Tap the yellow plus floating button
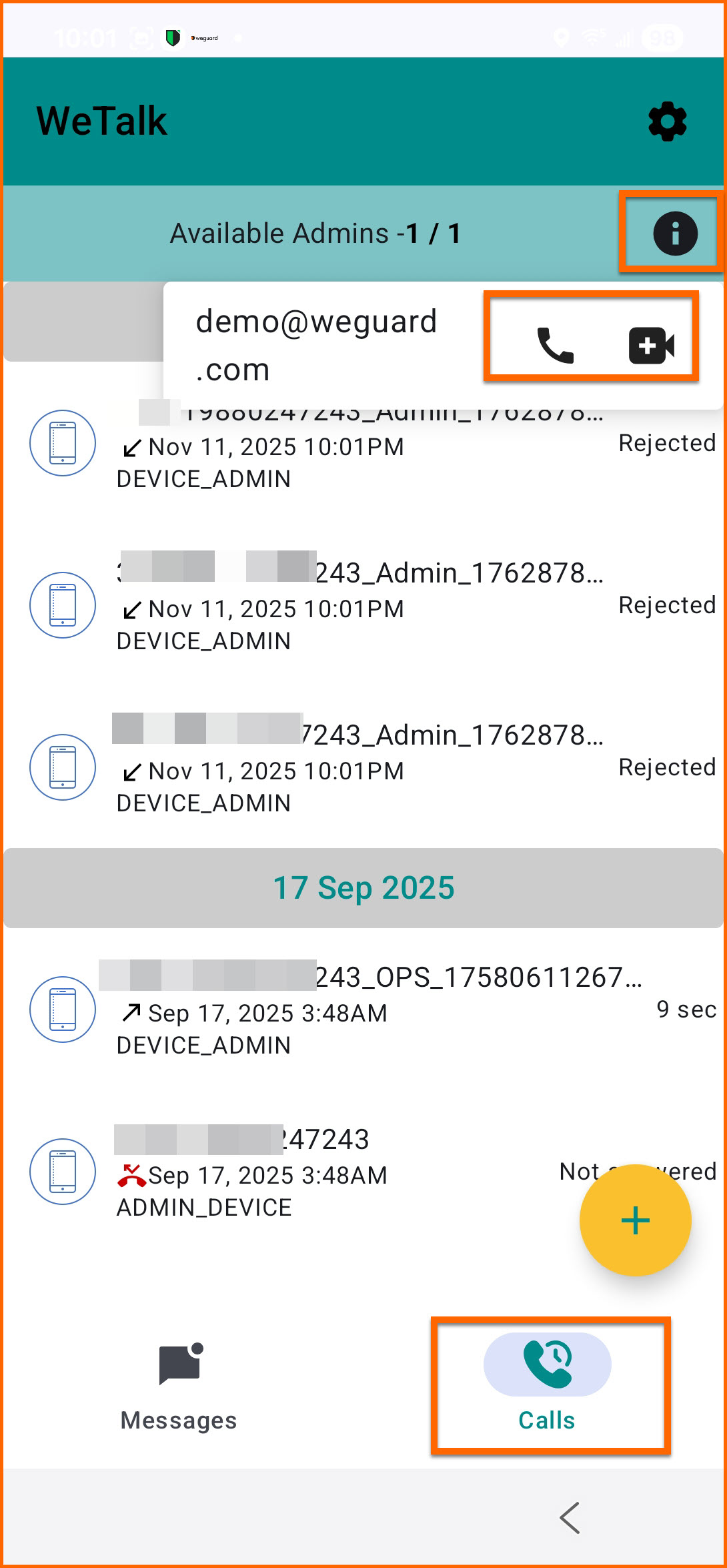 coord(635,1220)
